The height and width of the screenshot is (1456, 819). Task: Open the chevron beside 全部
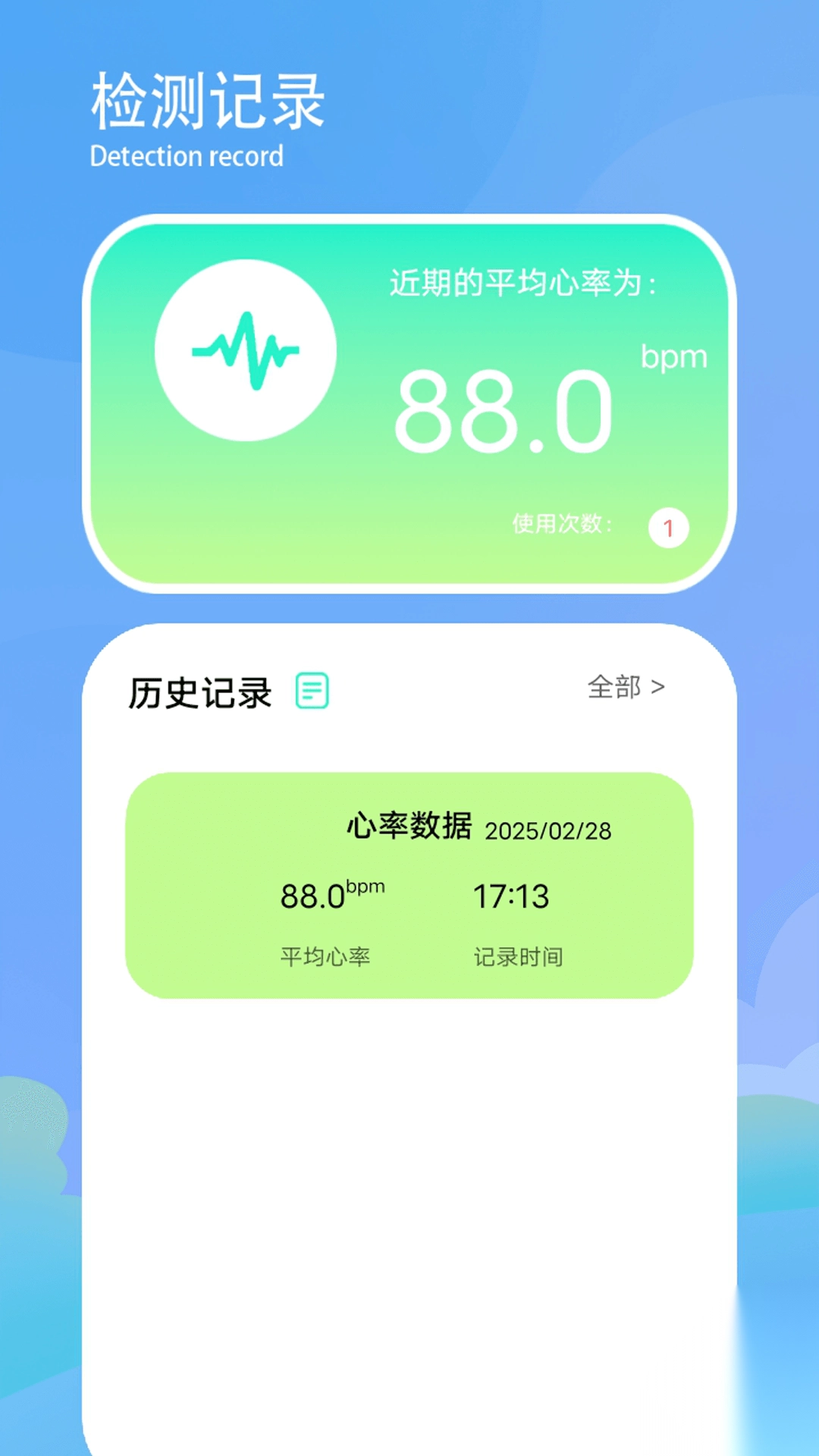point(657,686)
